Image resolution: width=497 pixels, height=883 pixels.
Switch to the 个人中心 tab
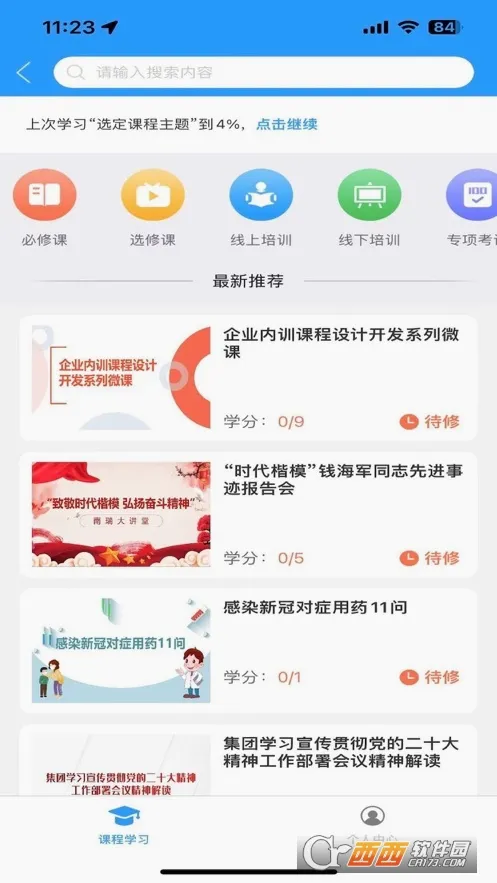pos(372,824)
